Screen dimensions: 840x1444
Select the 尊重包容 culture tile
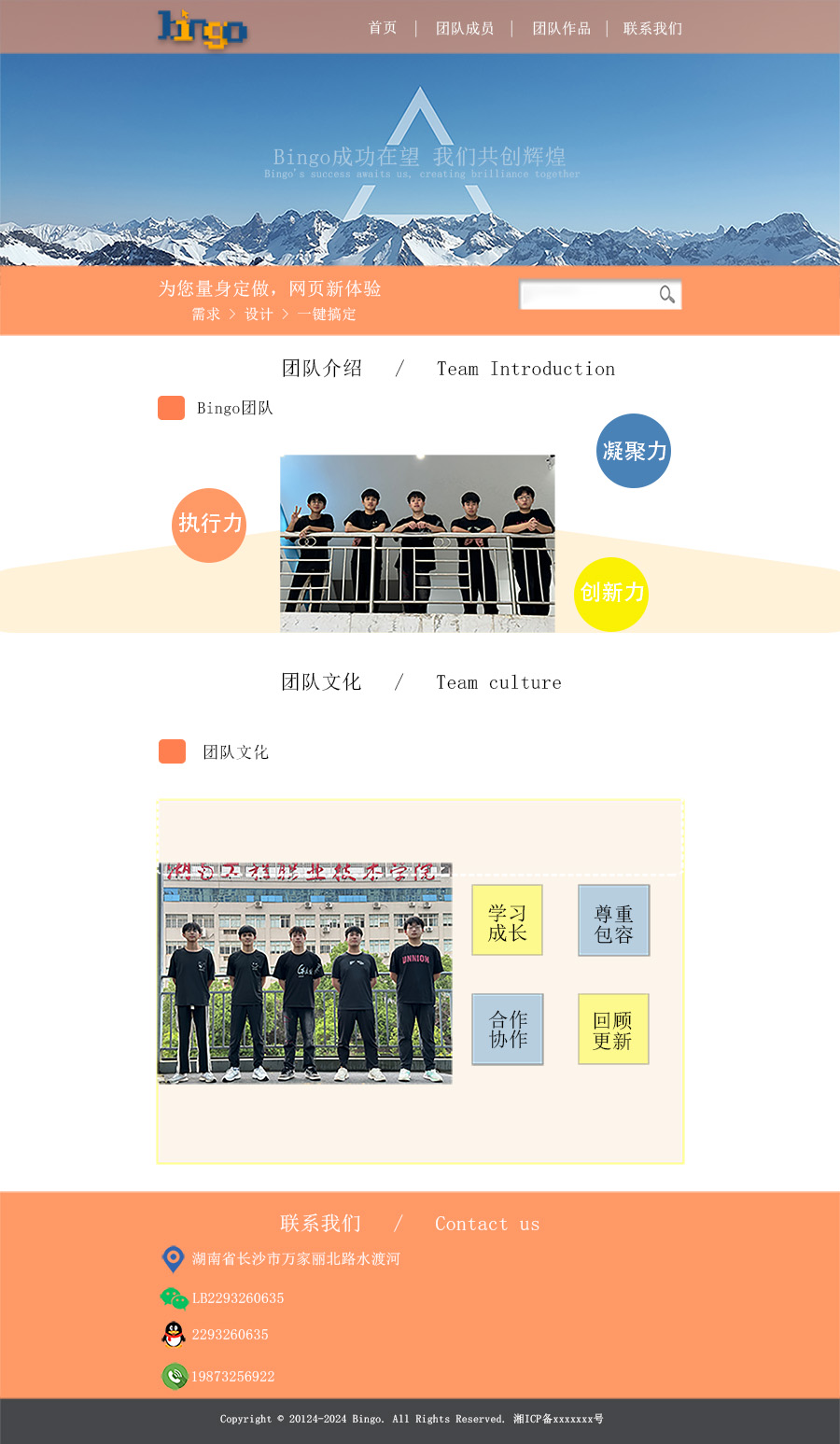tap(613, 920)
